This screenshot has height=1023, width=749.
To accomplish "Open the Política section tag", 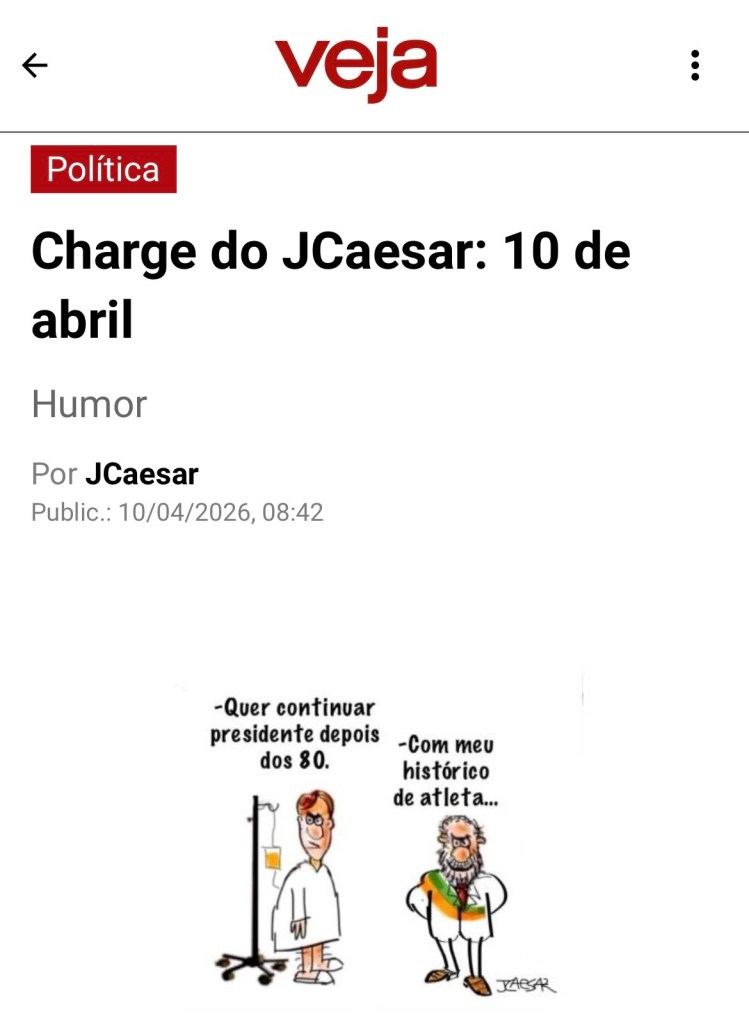I will (104, 169).
